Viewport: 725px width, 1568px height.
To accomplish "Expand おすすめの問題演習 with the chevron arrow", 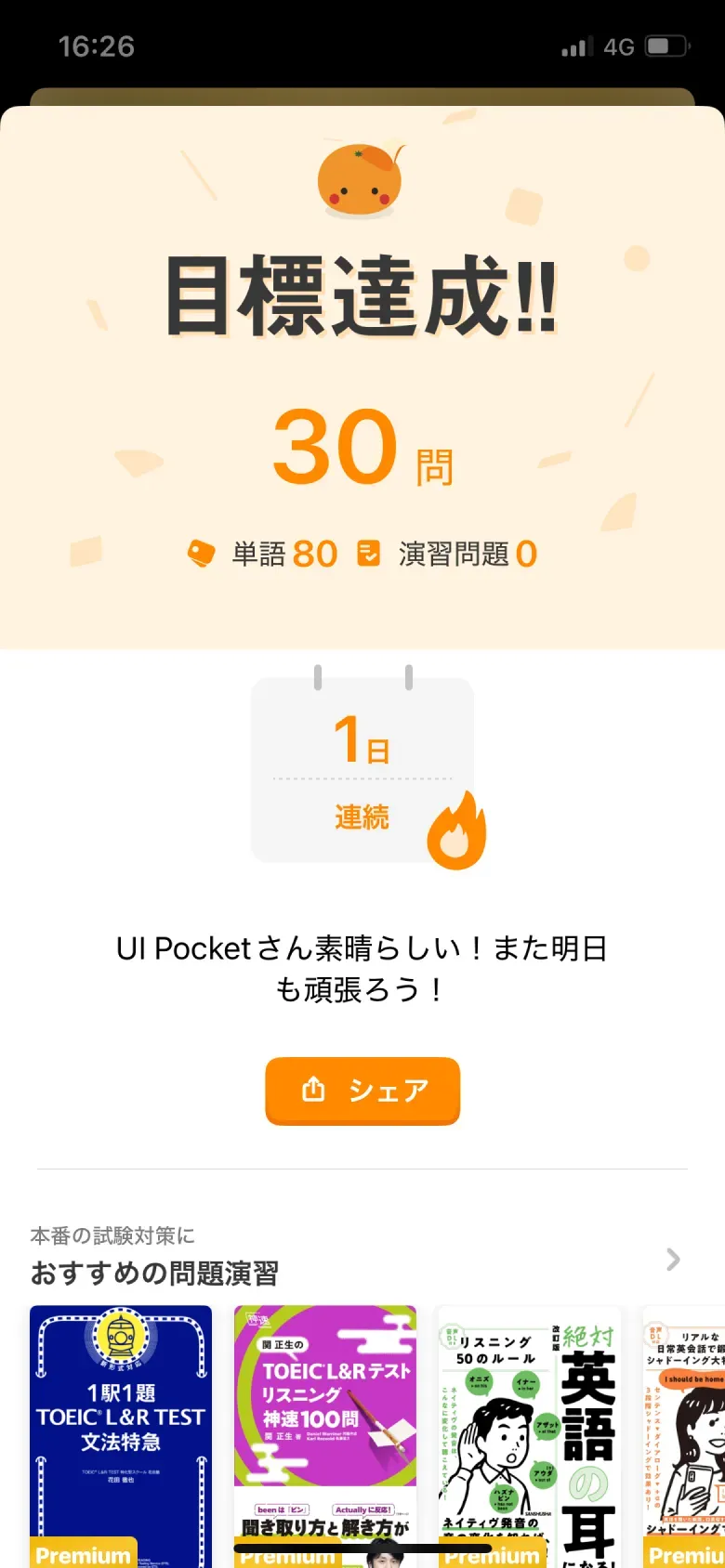I will tap(671, 1261).
